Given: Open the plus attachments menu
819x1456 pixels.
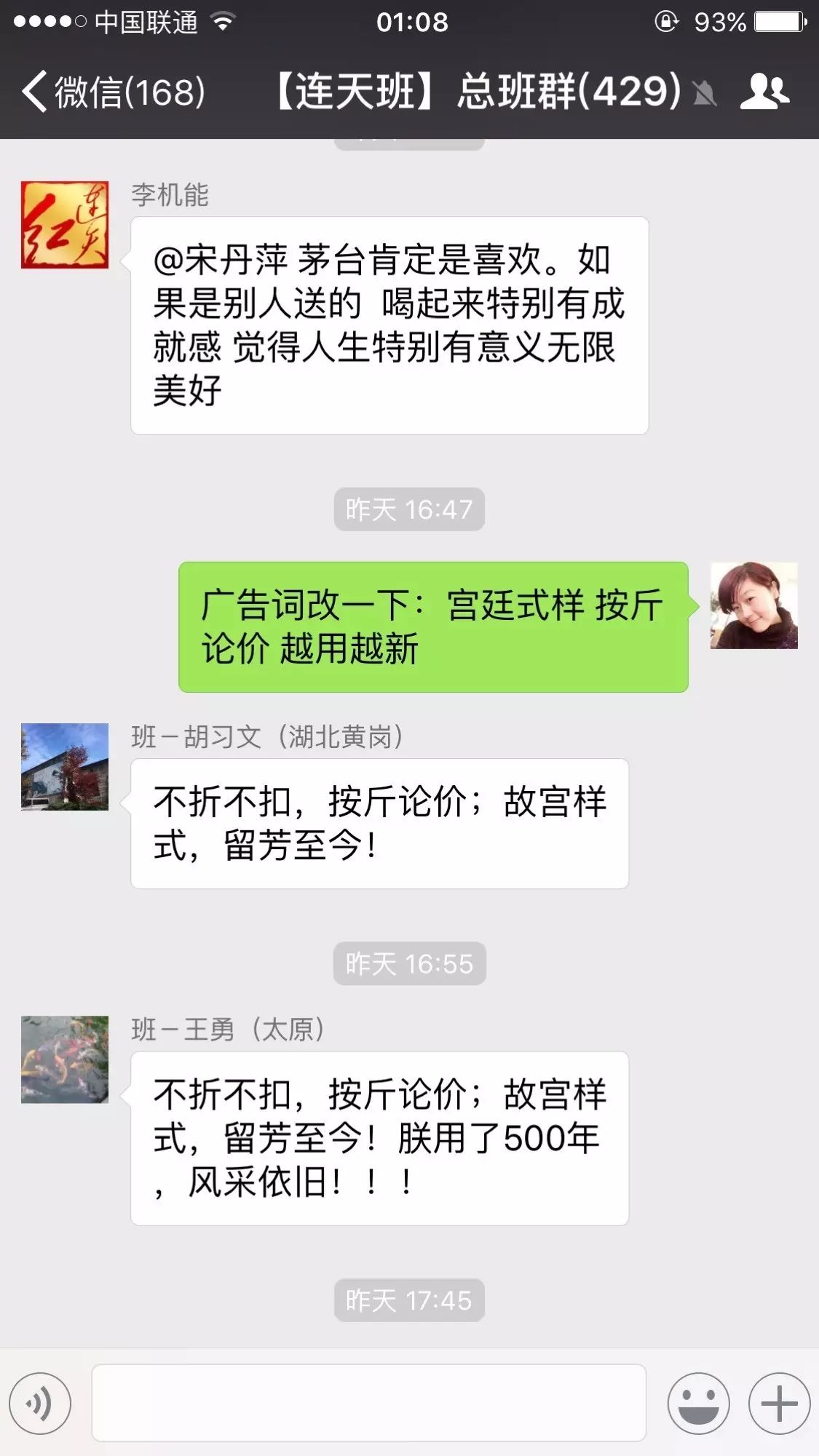Looking at the screenshot, I should click(779, 1403).
